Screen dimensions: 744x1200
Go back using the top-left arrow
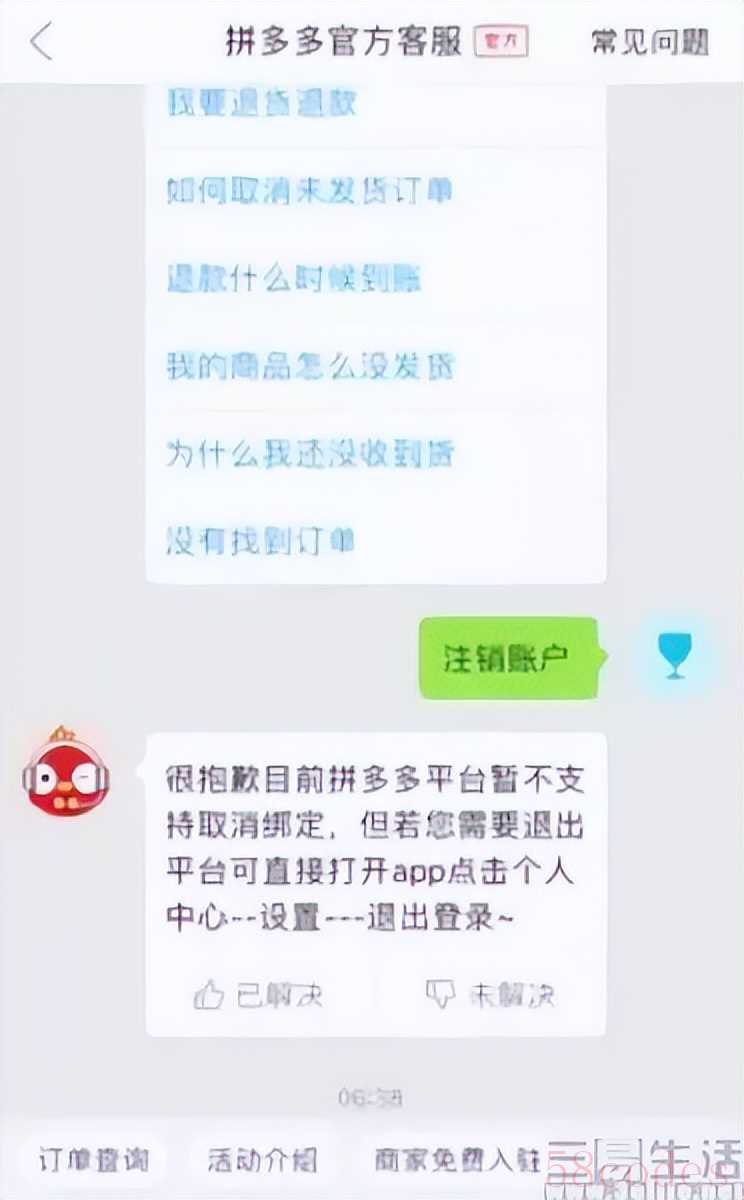[x=41, y=42]
